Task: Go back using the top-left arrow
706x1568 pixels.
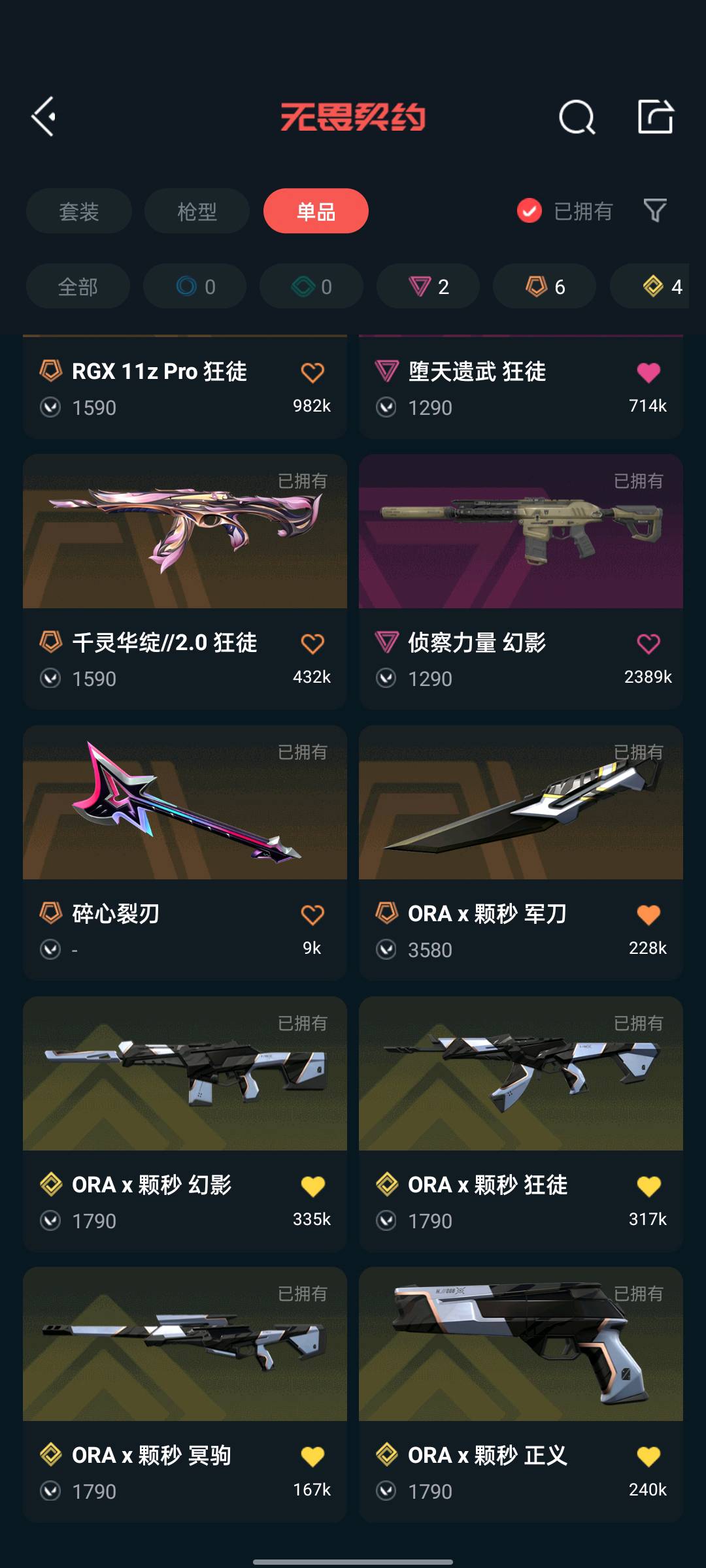Action: pyautogui.click(x=44, y=117)
